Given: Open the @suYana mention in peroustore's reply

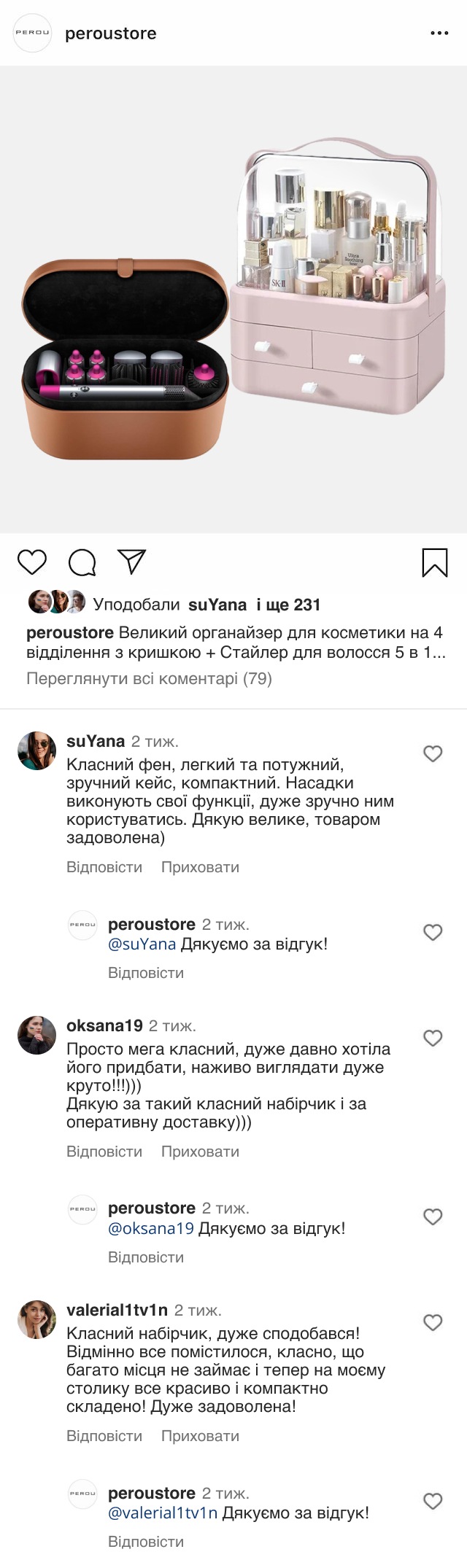Looking at the screenshot, I should tap(142, 944).
